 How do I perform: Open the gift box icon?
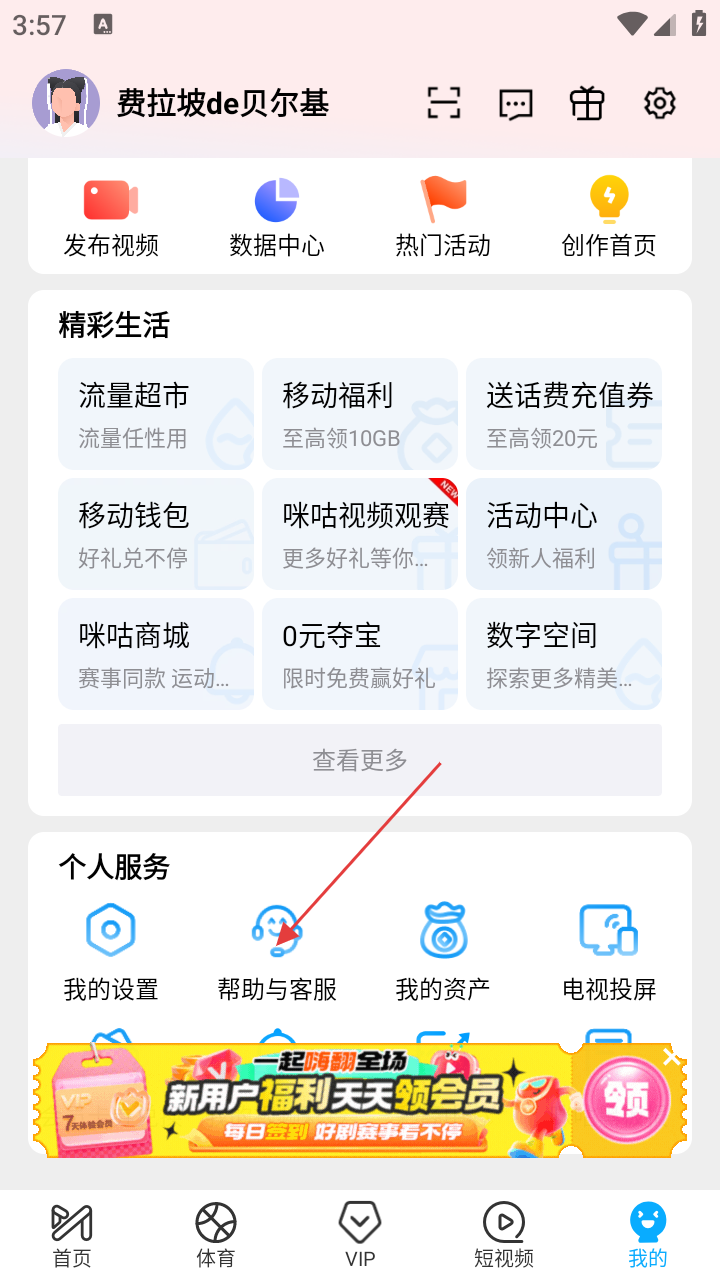[x=587, y=103]
